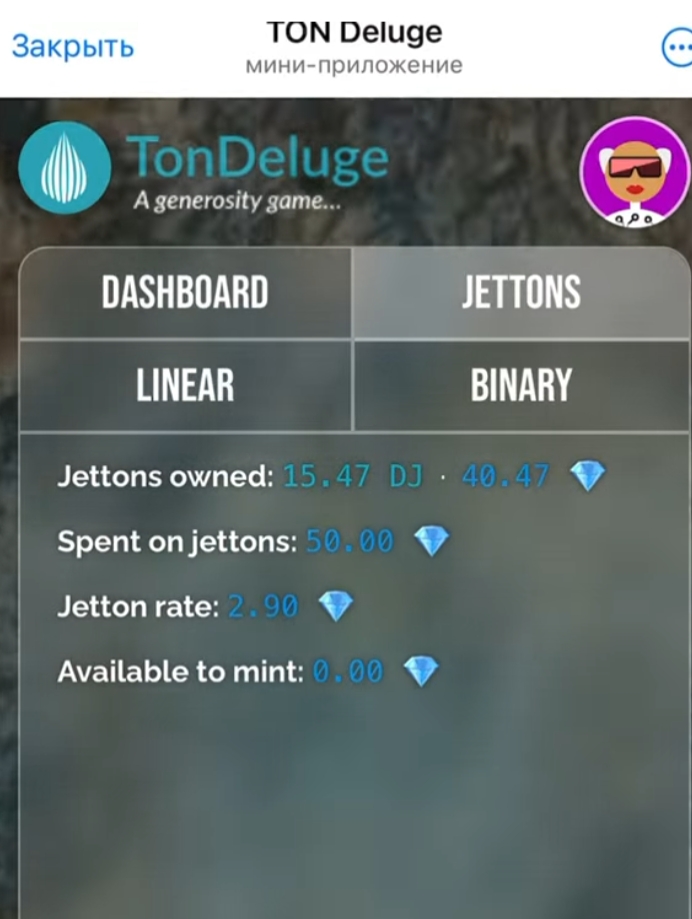Switch to the Dashboard tab
692x919 pixels.
tap(185, 293)
